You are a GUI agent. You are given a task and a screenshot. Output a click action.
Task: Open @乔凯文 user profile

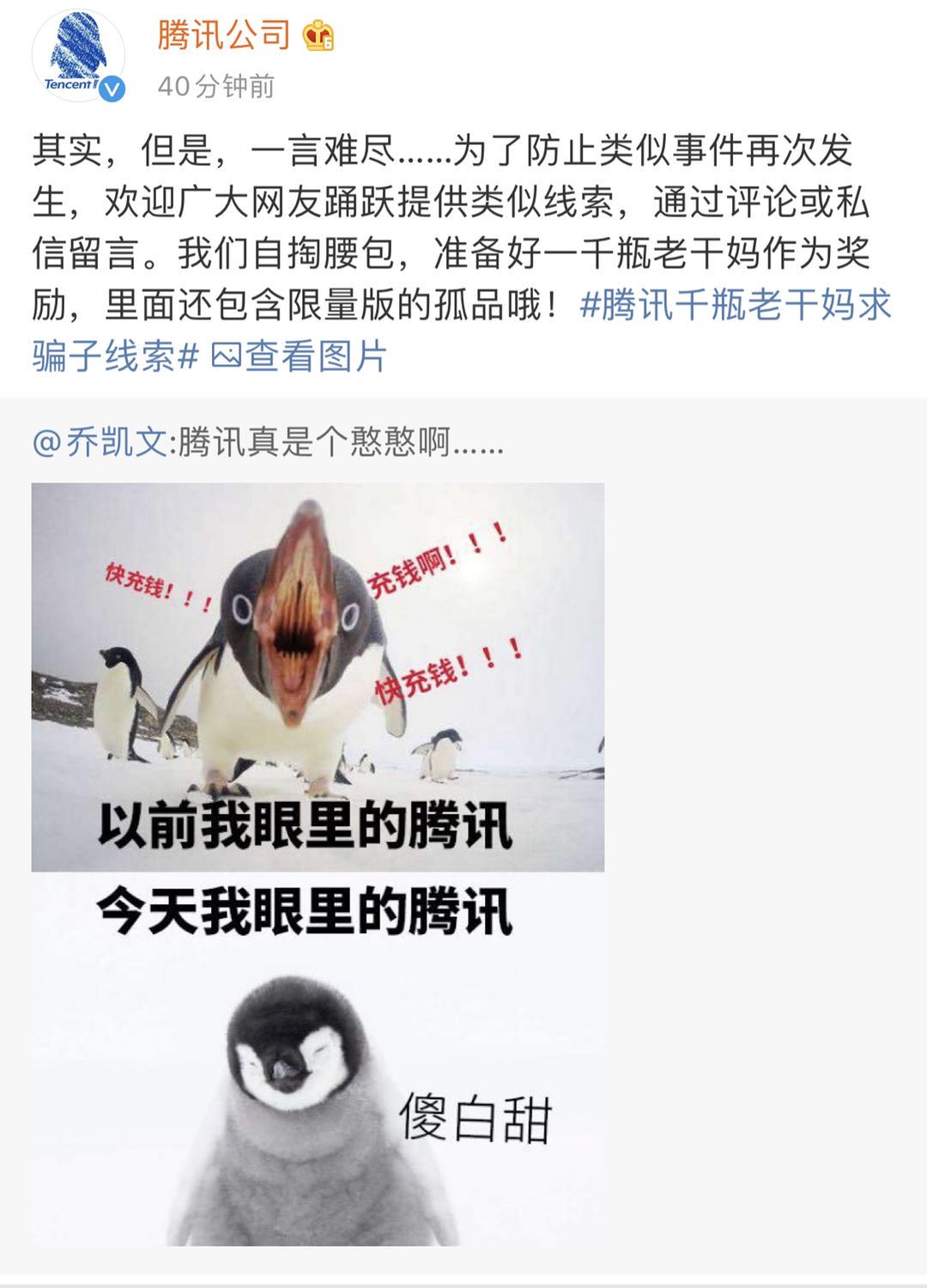click(100, 442)
